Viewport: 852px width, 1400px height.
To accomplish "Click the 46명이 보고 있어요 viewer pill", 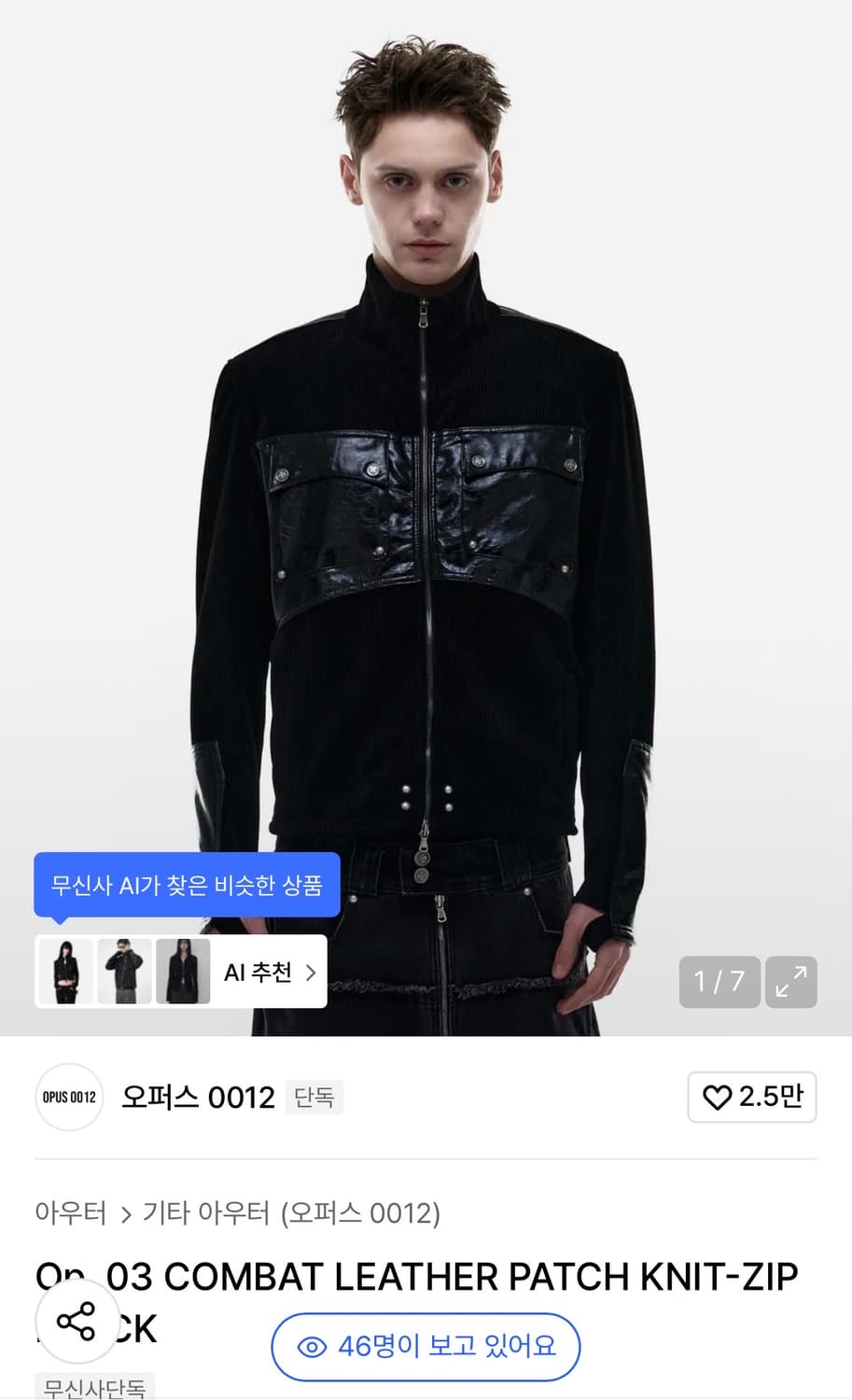I will [x=425, y=1347].
